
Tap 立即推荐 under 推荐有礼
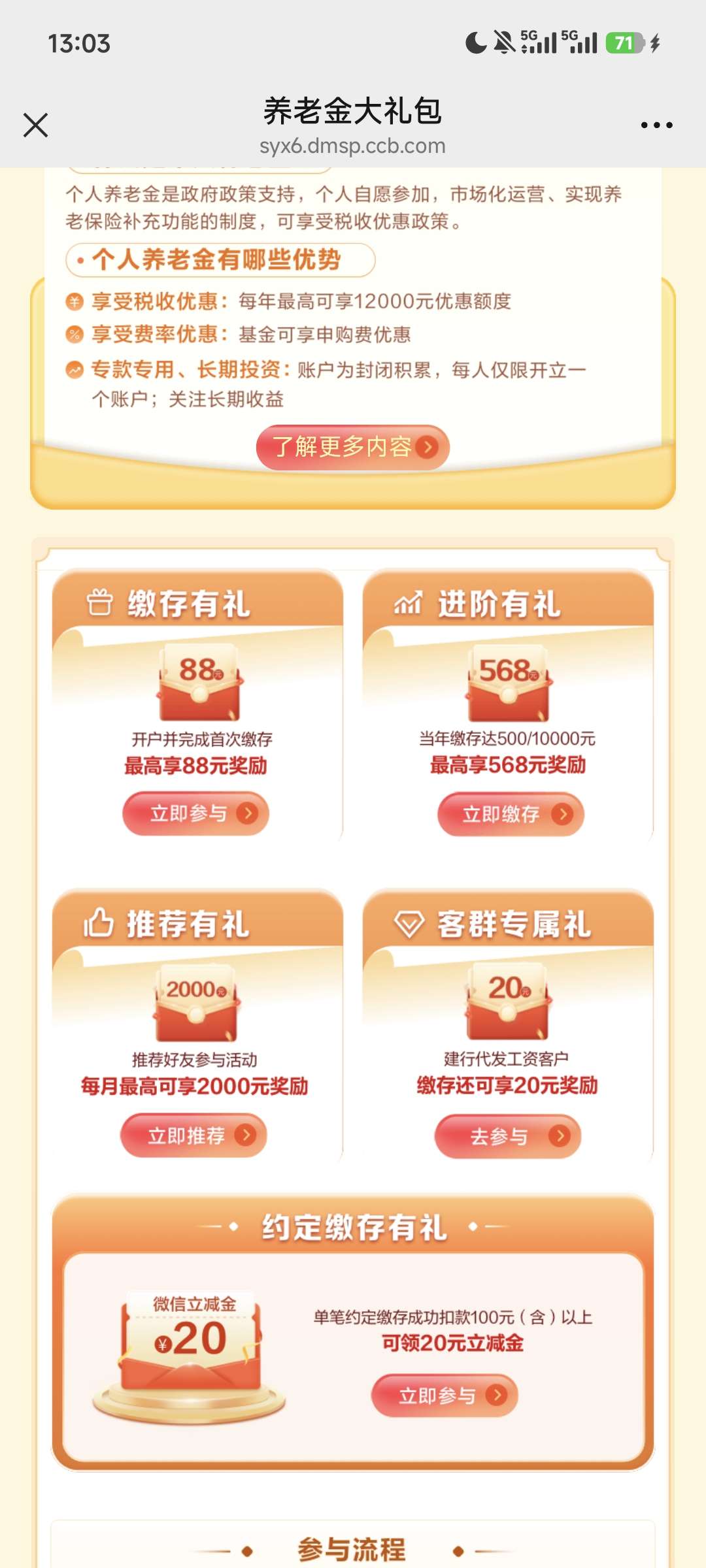(x=194, y=1135)
